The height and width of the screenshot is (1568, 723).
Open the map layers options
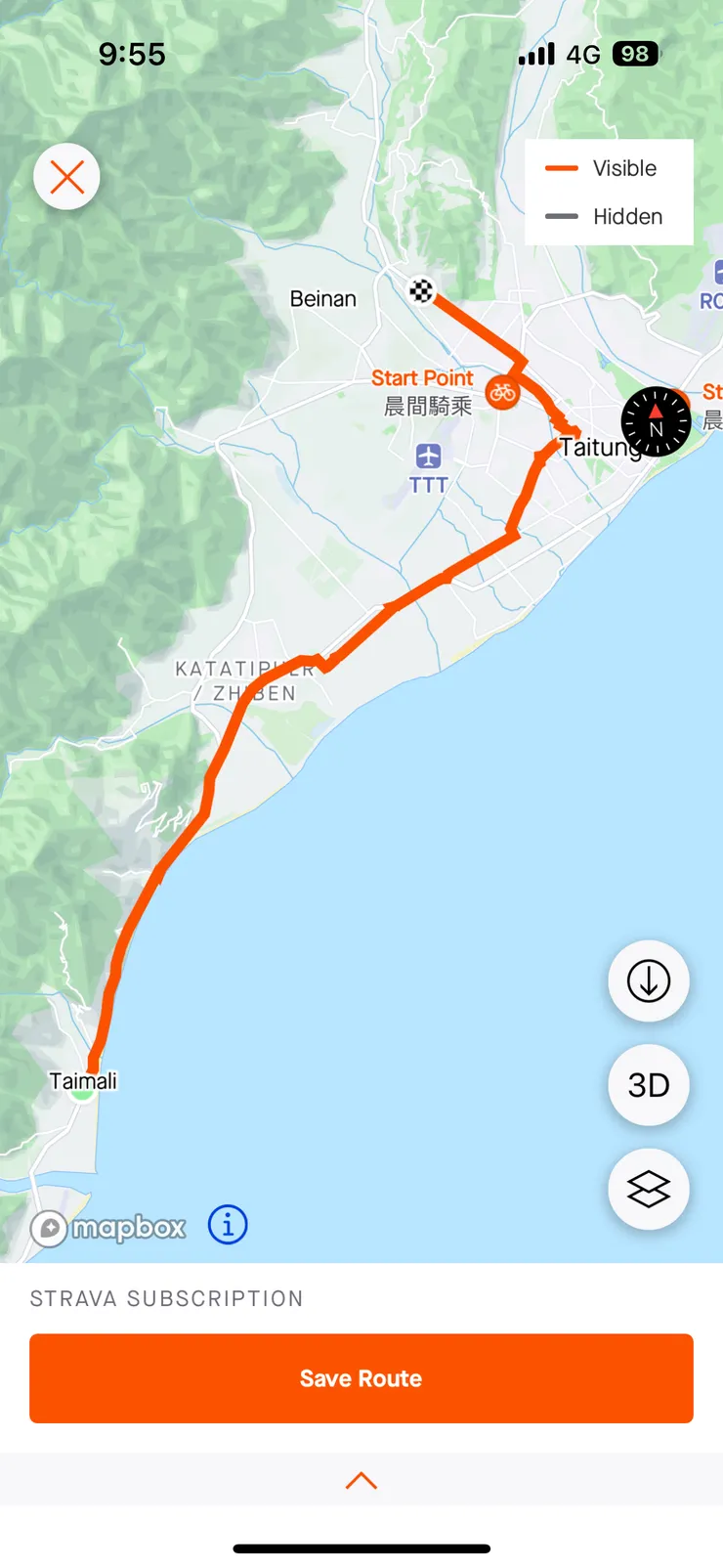[x=649, y=1189]
